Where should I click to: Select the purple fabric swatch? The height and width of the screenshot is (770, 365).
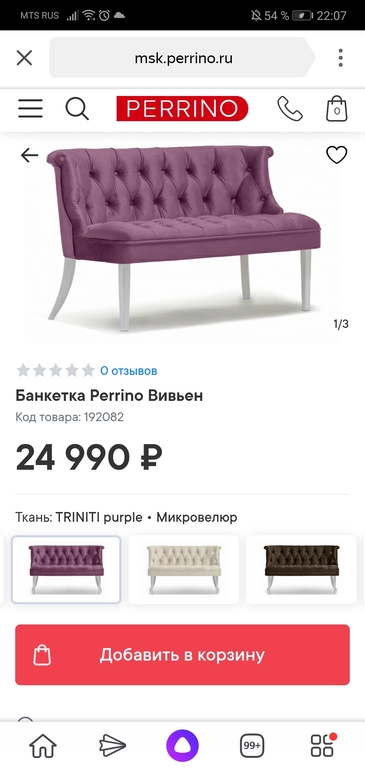tap(66, 570)
